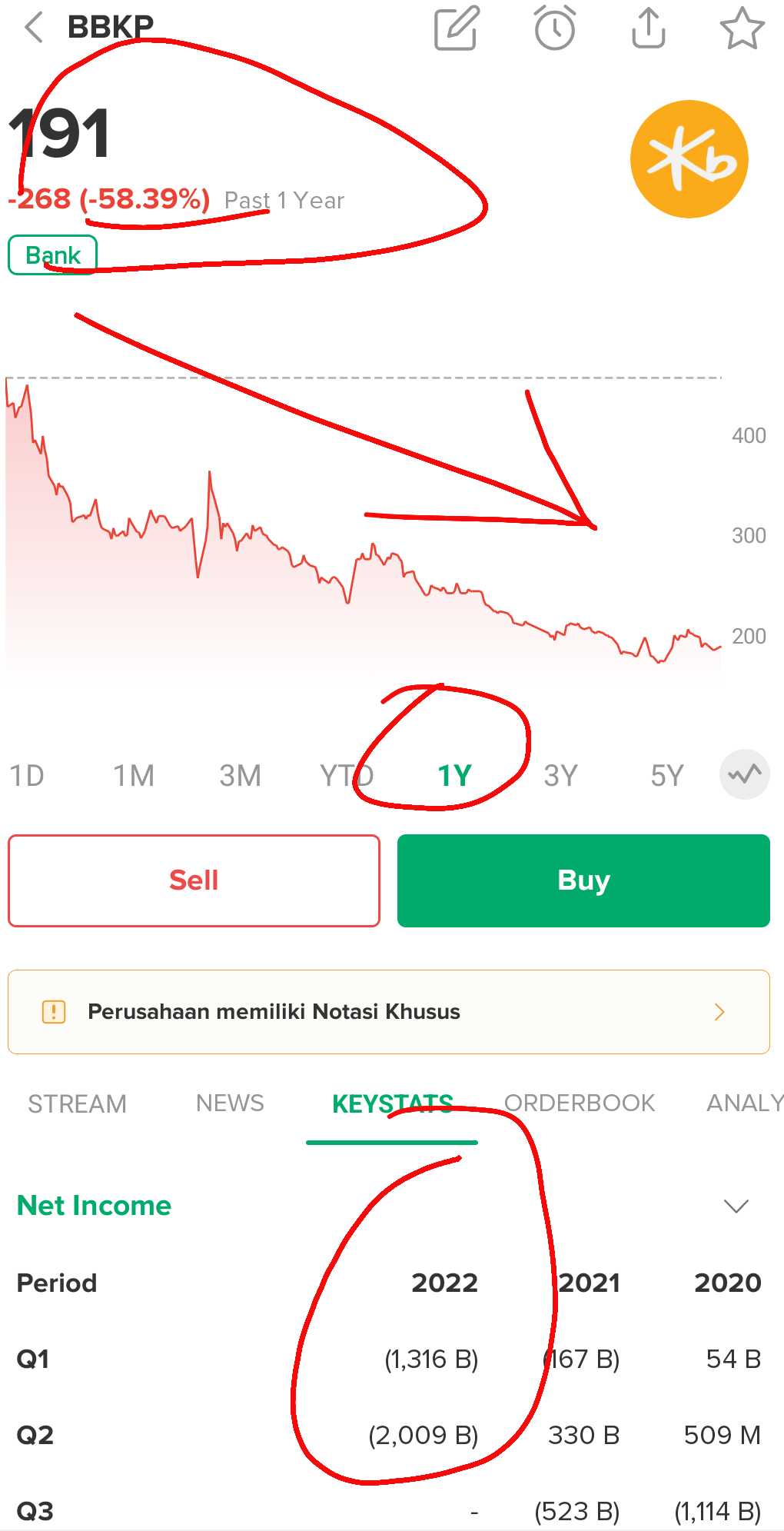Select the YTD chart range
The image size is (784, 1531).
coord(347,775)
